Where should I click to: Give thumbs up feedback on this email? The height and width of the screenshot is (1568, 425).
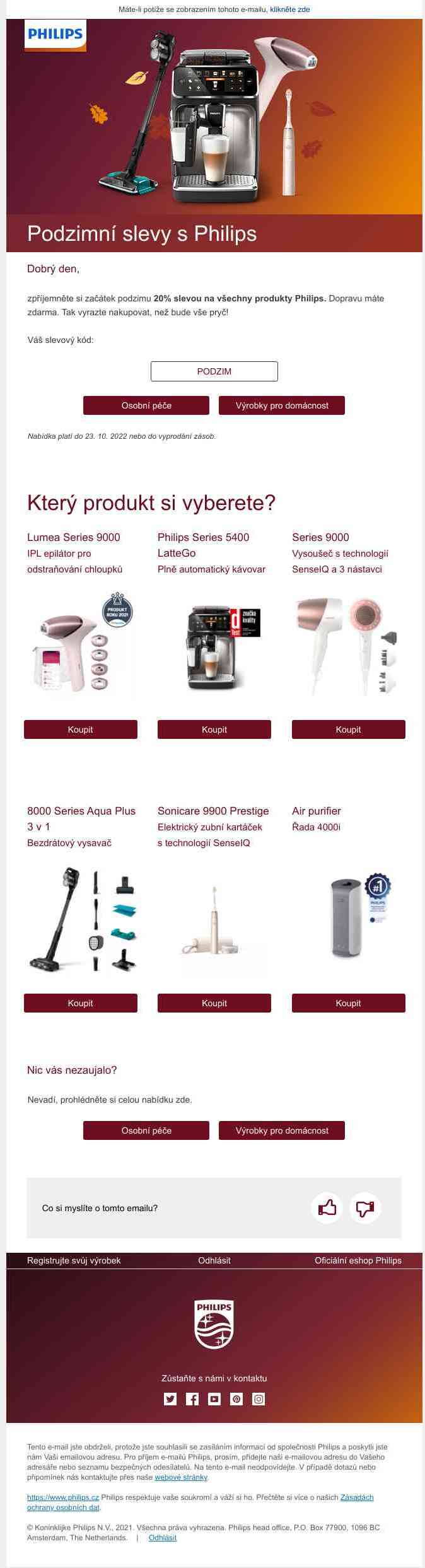tap(327, 1208)
